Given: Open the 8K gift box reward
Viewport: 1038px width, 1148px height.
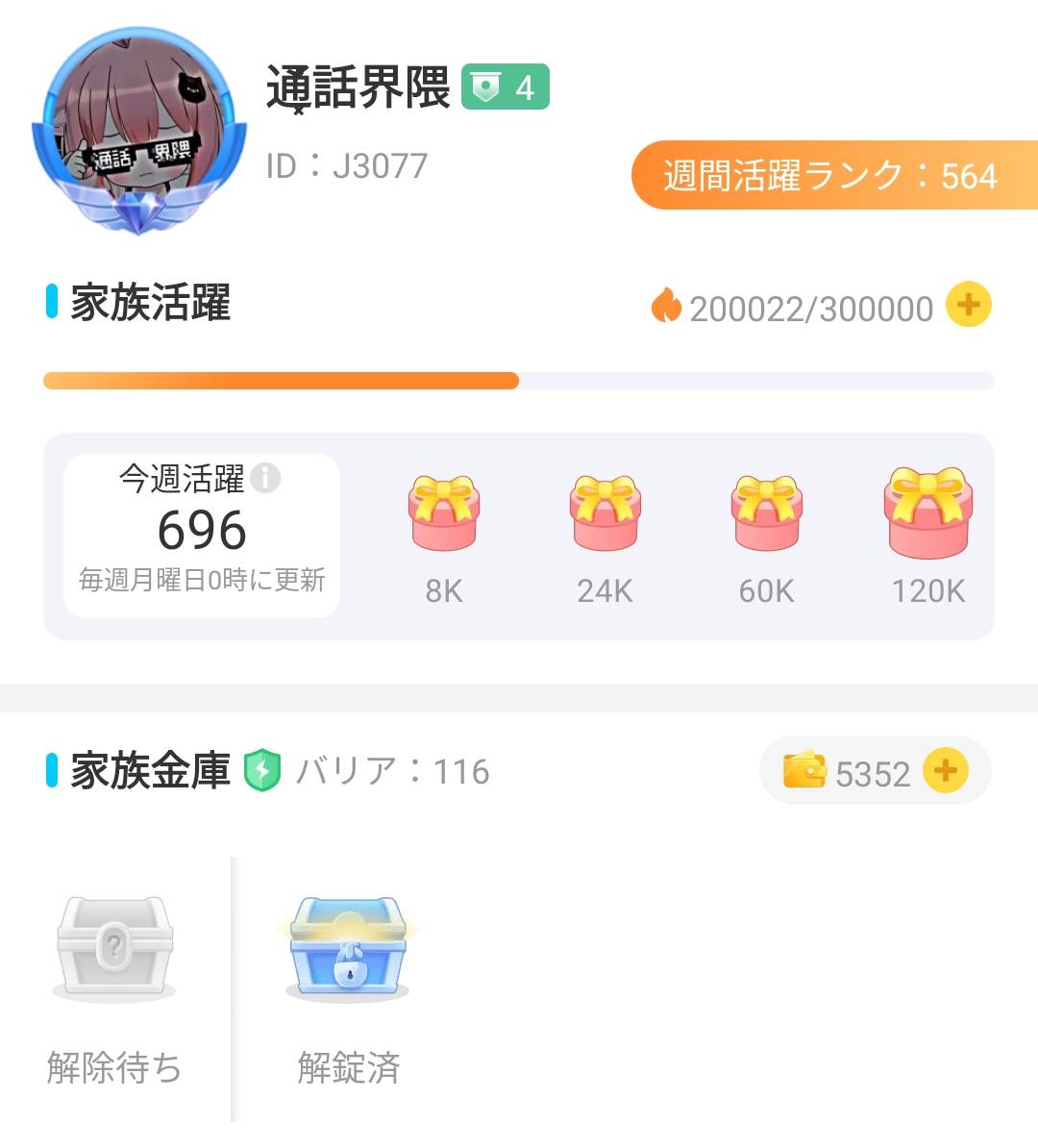Looking at the screenshot, I should 444,513.
